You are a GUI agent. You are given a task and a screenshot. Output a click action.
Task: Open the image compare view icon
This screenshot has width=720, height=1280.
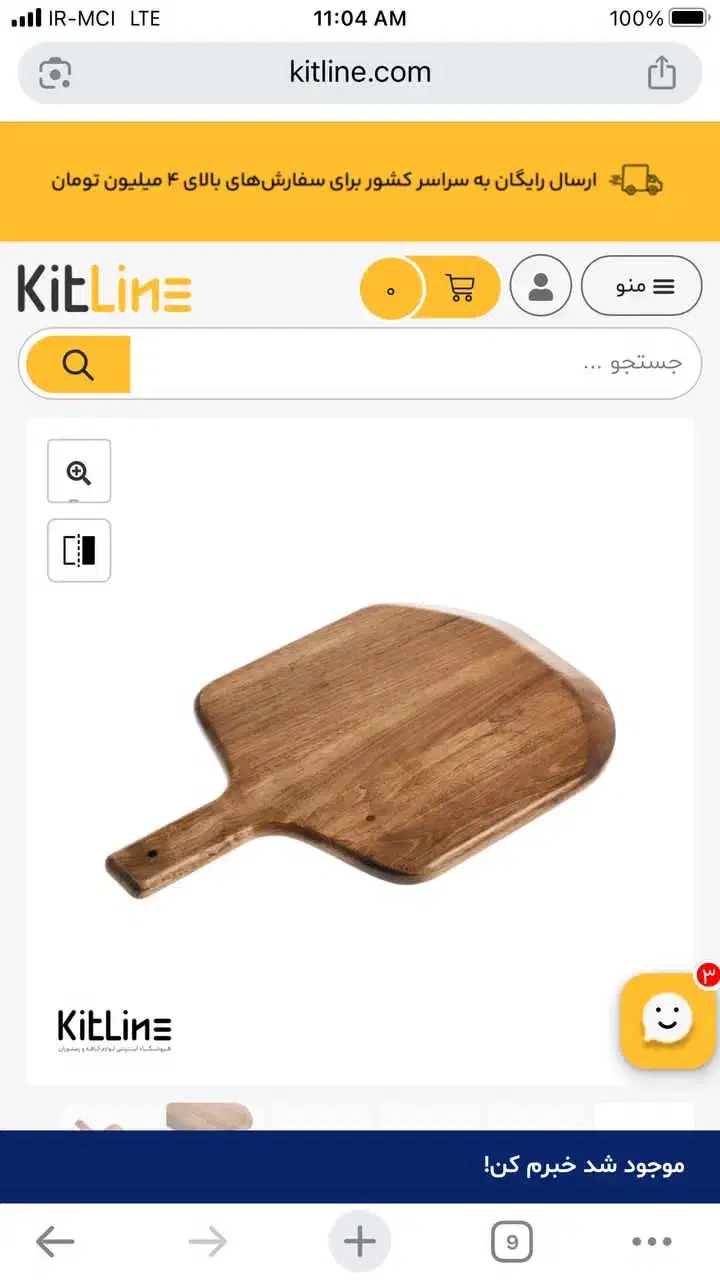pos(78,551)
